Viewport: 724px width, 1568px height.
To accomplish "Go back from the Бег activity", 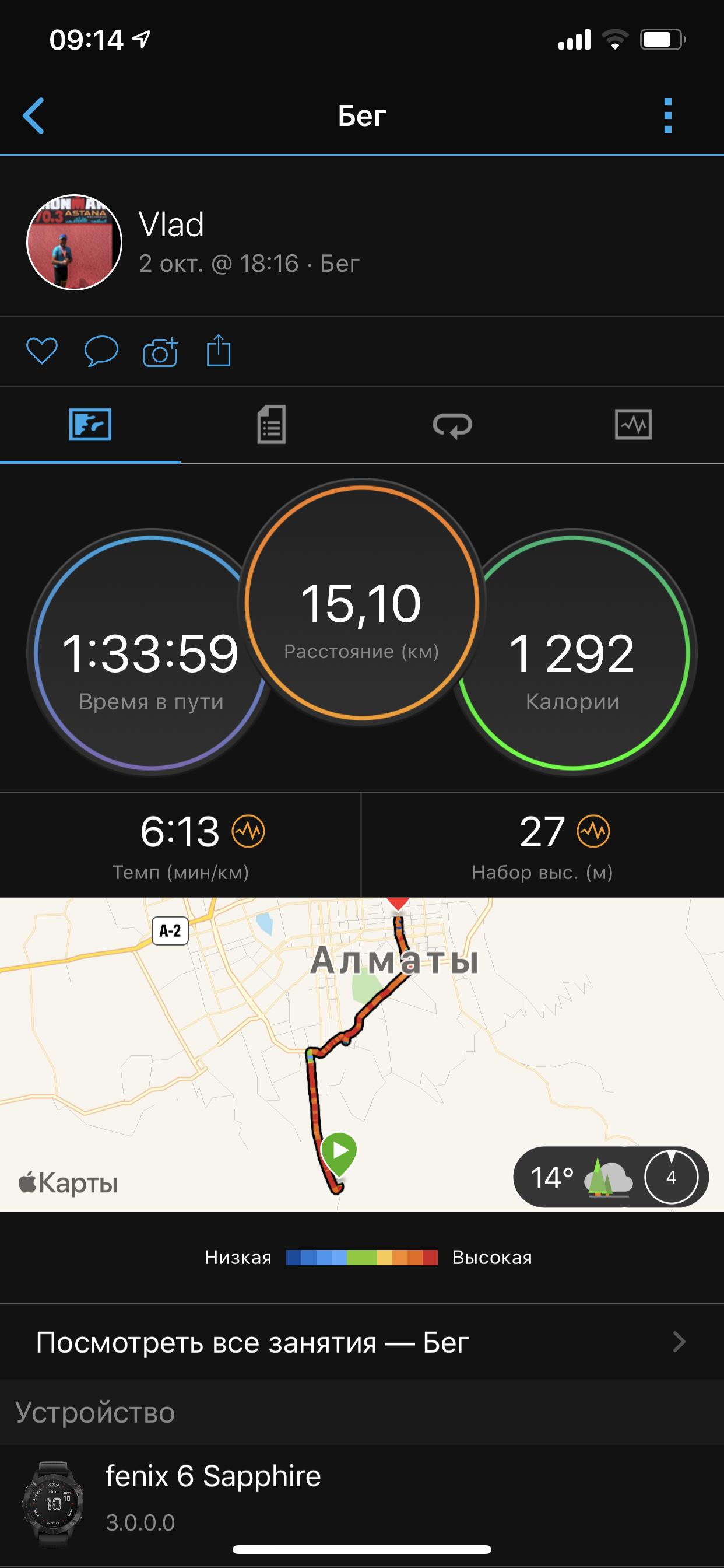I will point(34,116).
